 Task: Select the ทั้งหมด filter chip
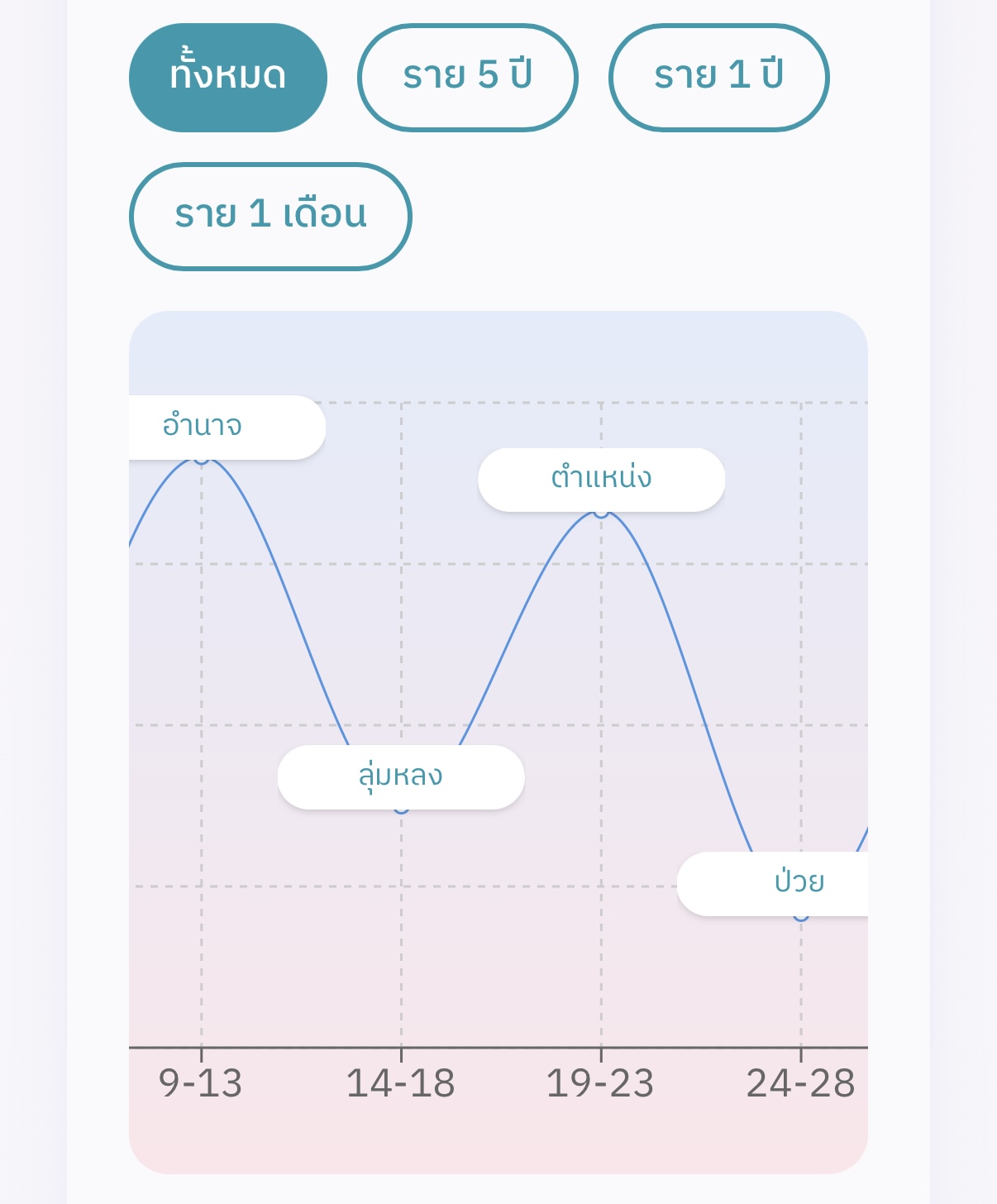click(227, 77)
